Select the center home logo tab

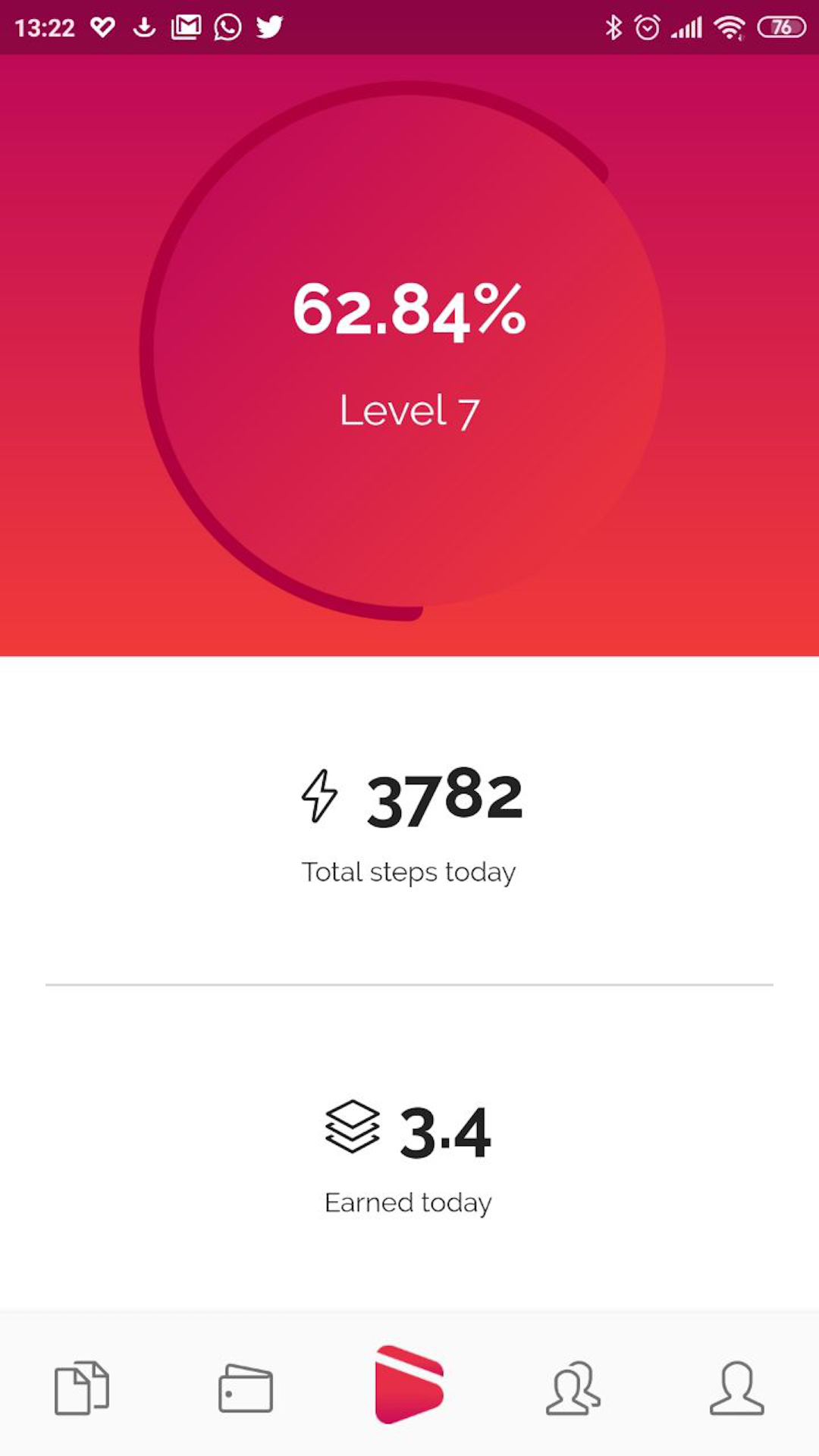[x=409, y=1385]
